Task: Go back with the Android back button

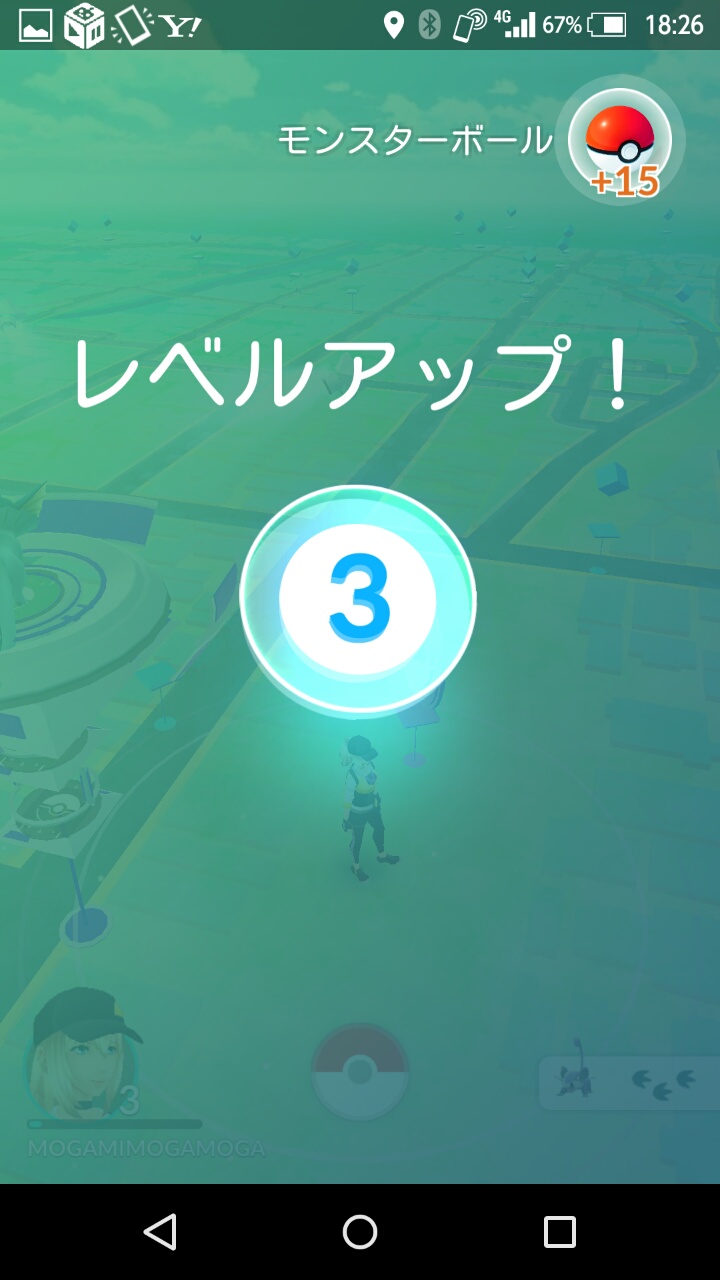Action: click(x=160, y=1232)
